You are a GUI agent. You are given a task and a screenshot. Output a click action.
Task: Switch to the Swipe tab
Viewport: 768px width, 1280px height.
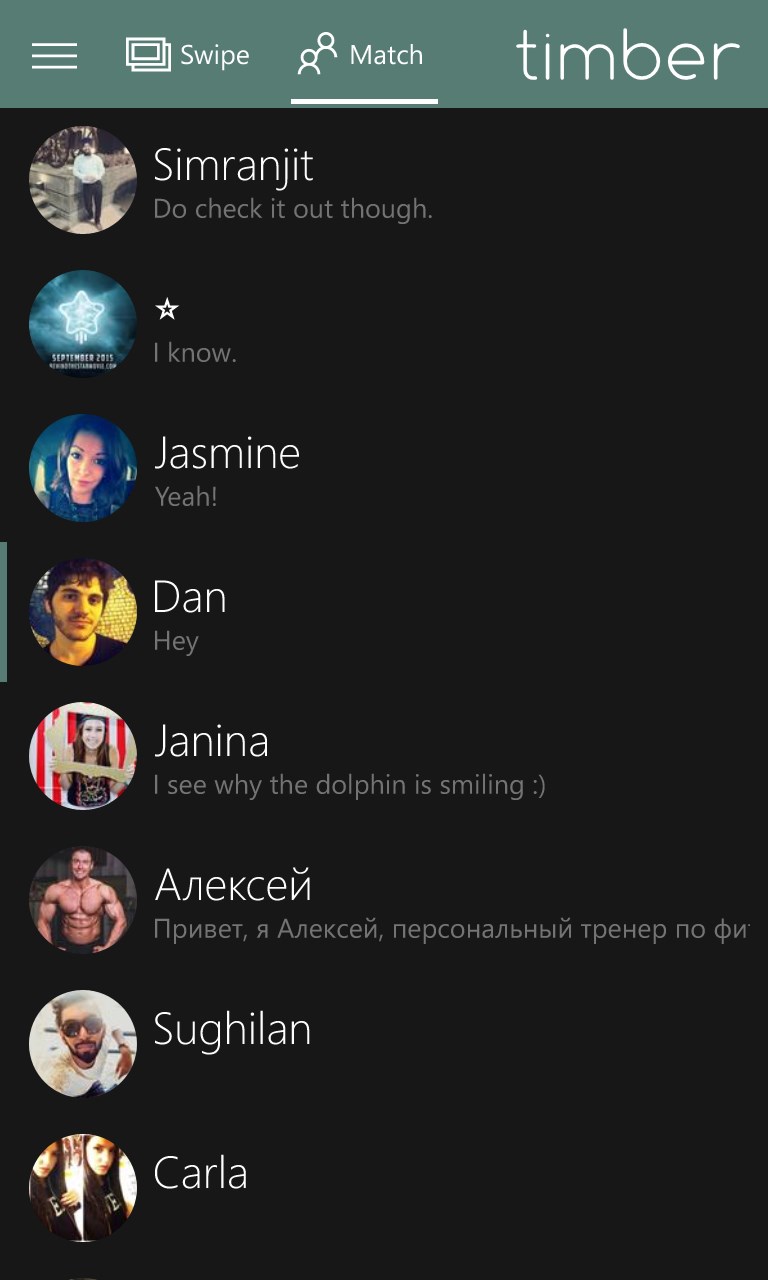click(x=188, y=56)
